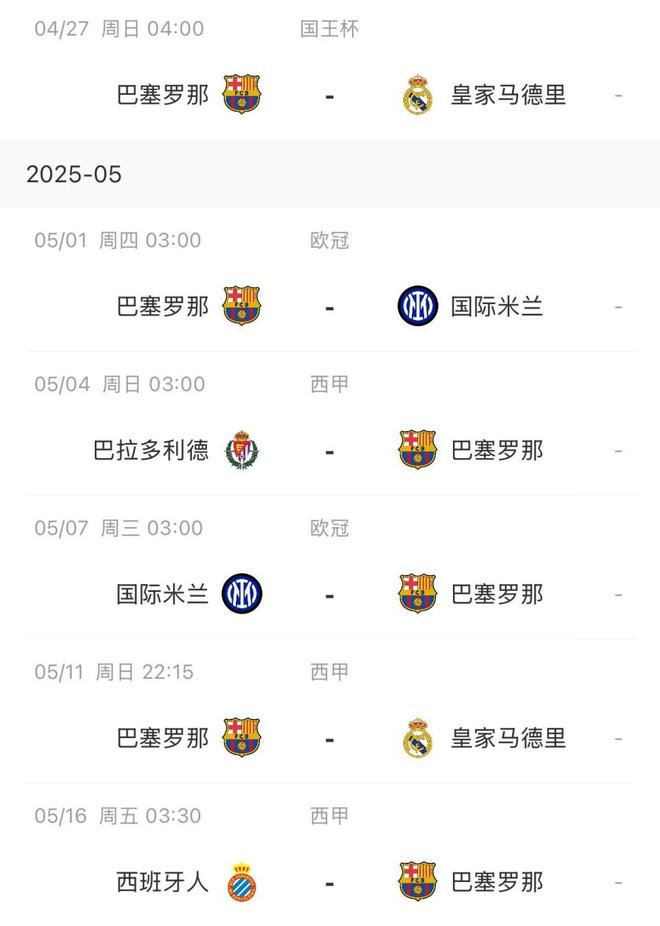
Task: Open the 05/07 Inter Milan vs Barcelona match
Action: 329,594
